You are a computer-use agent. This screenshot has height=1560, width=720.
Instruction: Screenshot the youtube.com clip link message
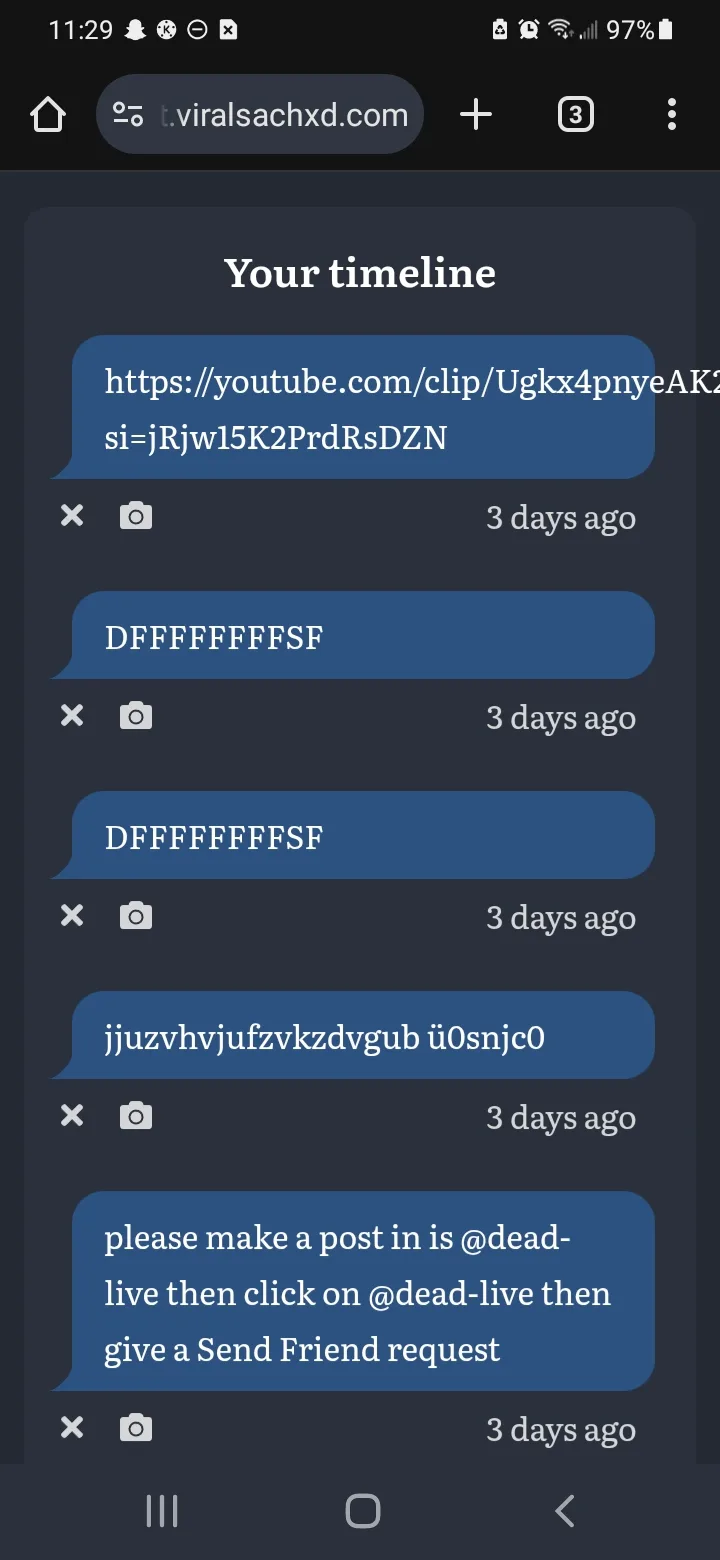click(x=136, y=516)
